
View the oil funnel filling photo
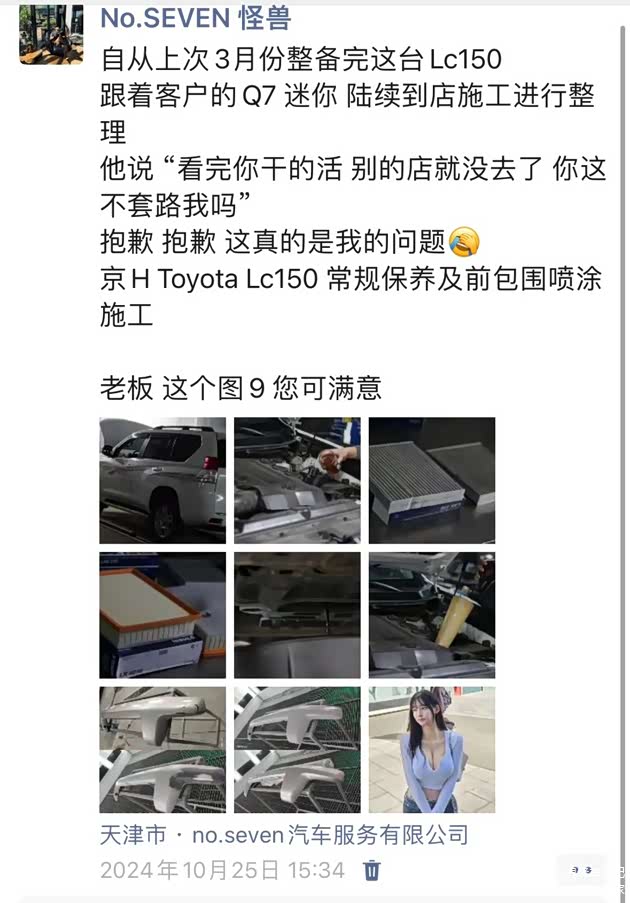[x=432, y=615]
